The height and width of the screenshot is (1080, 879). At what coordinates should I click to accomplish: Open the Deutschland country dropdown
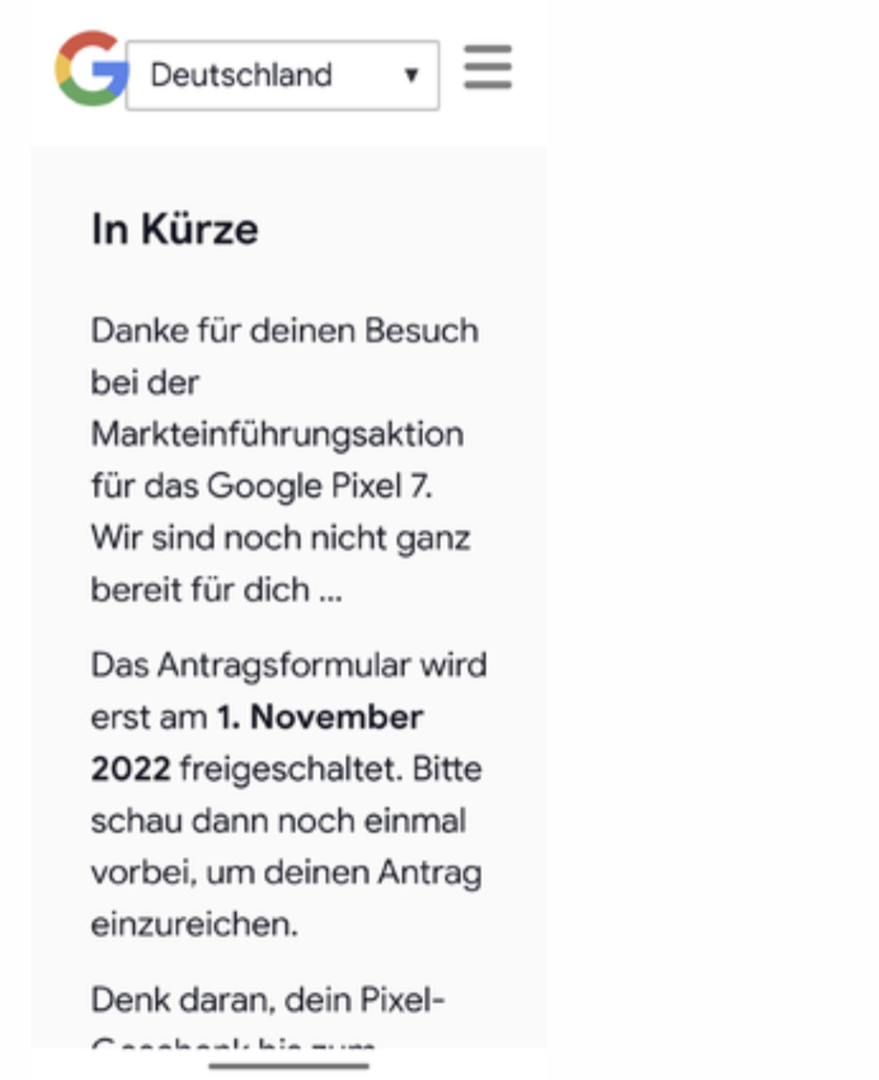[283, 75]
